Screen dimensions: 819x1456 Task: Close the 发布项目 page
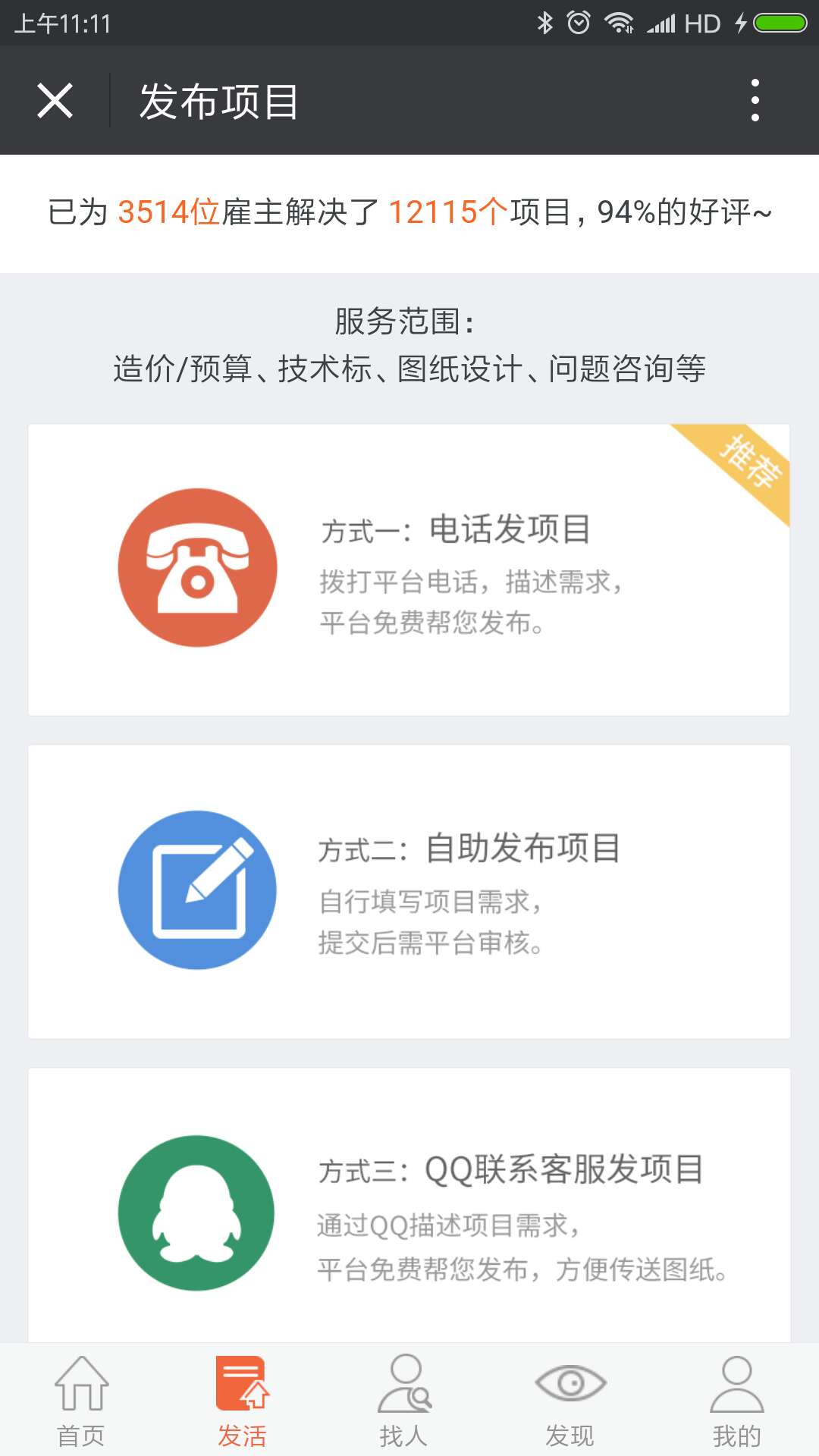coord(55,101)
